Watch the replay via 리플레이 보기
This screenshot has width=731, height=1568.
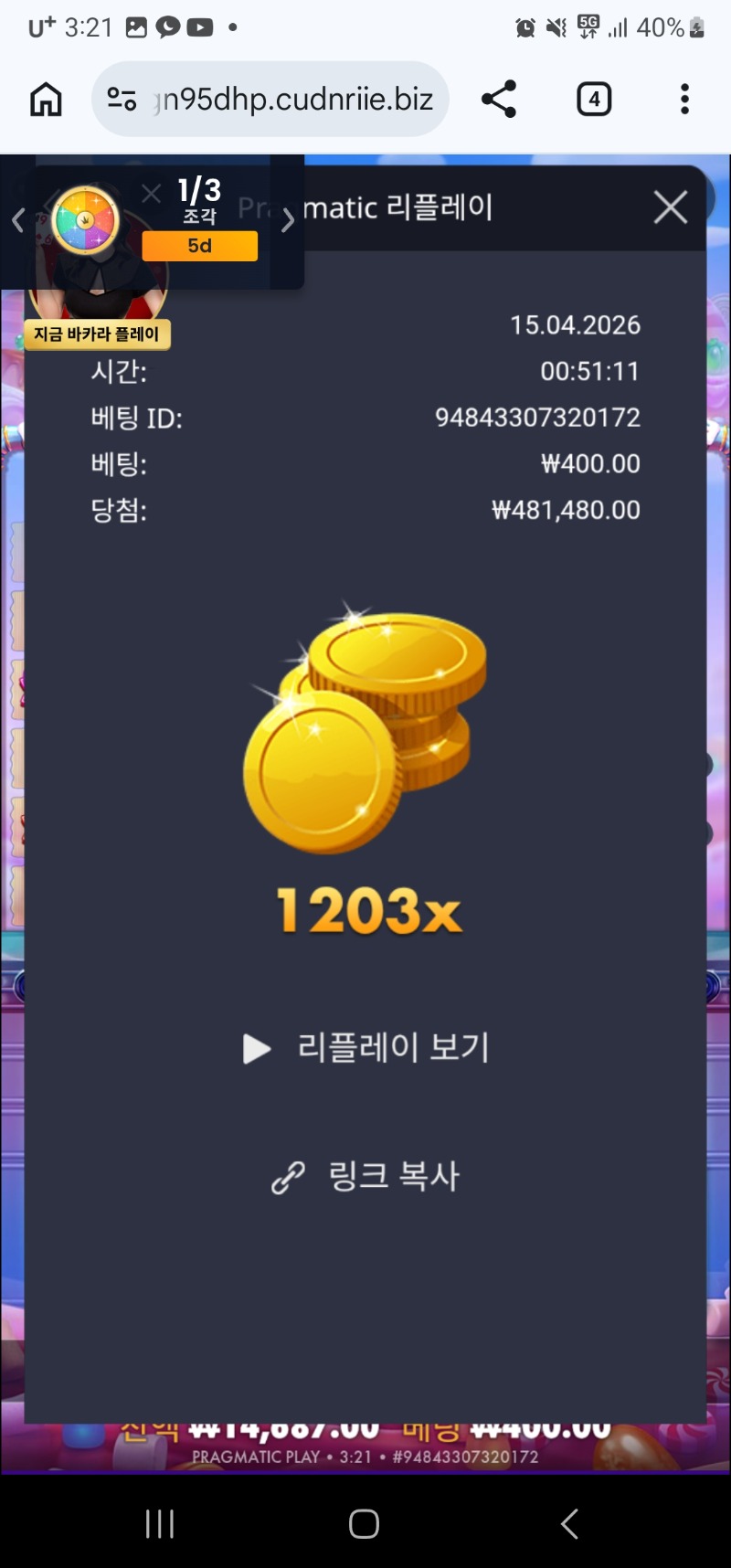coord(367,1048)
